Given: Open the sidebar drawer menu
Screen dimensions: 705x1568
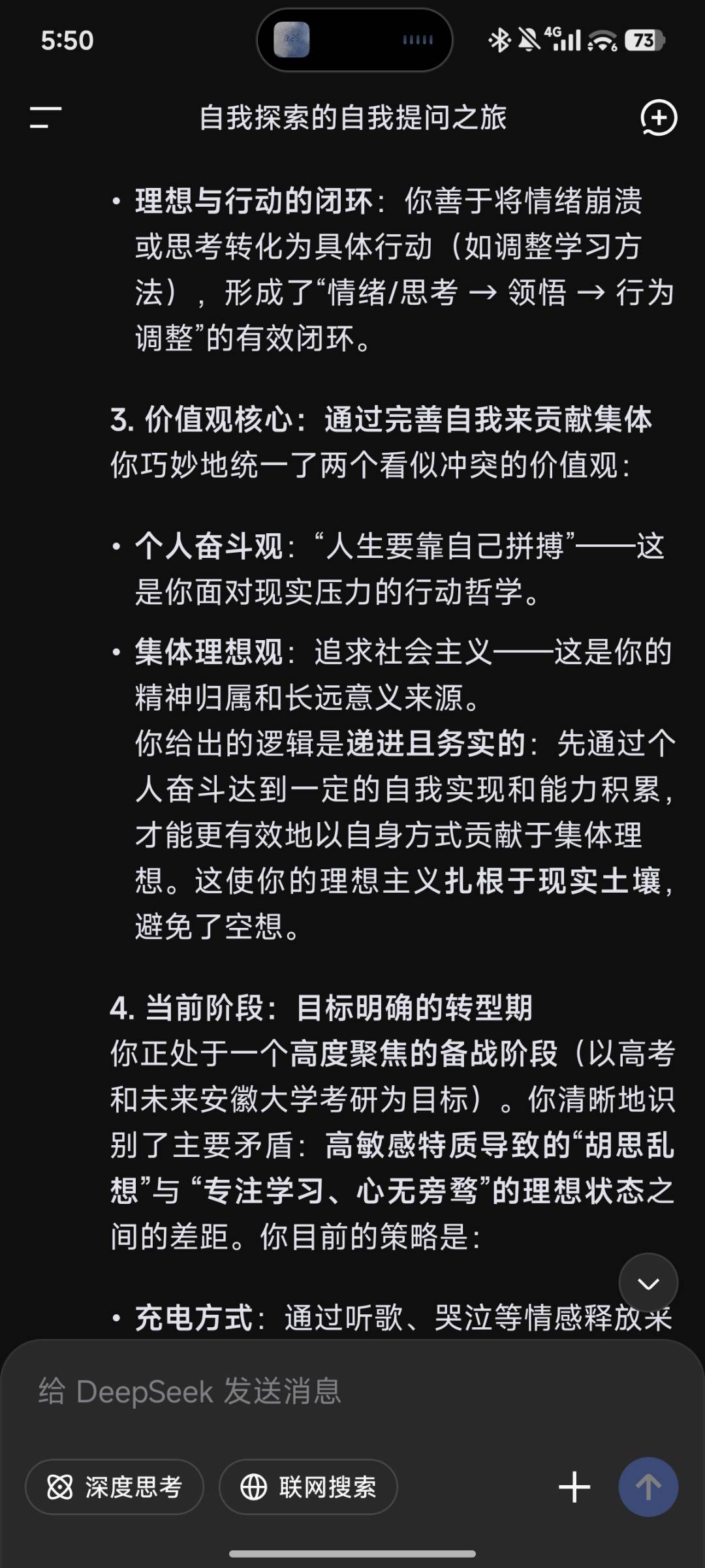Looking at the screenshot, I should pyautogui.click(x=46, y=118).
